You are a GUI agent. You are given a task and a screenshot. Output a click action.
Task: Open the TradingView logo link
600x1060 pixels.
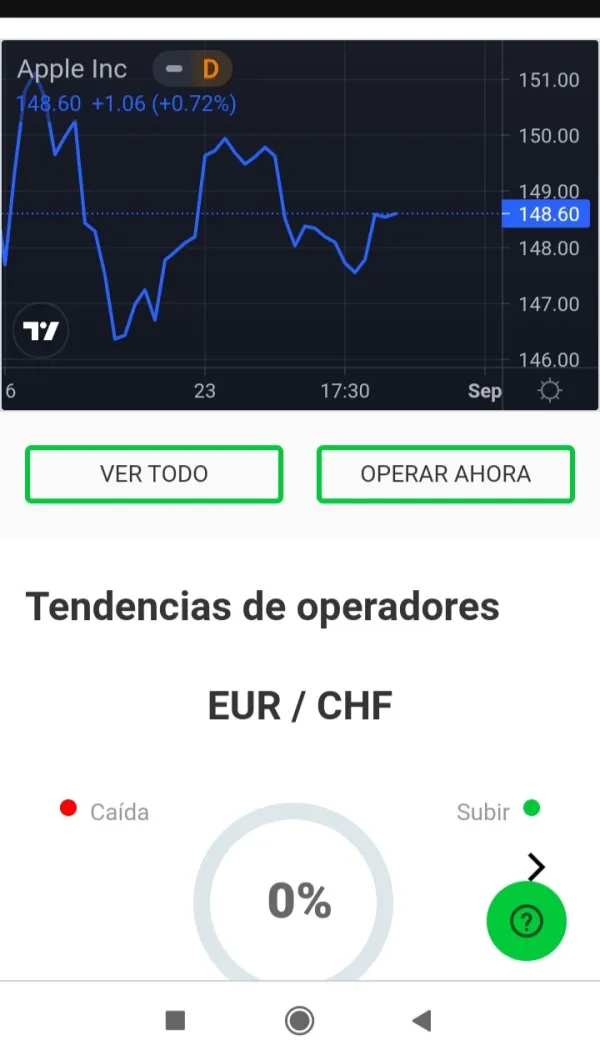(x=41, y=330)
